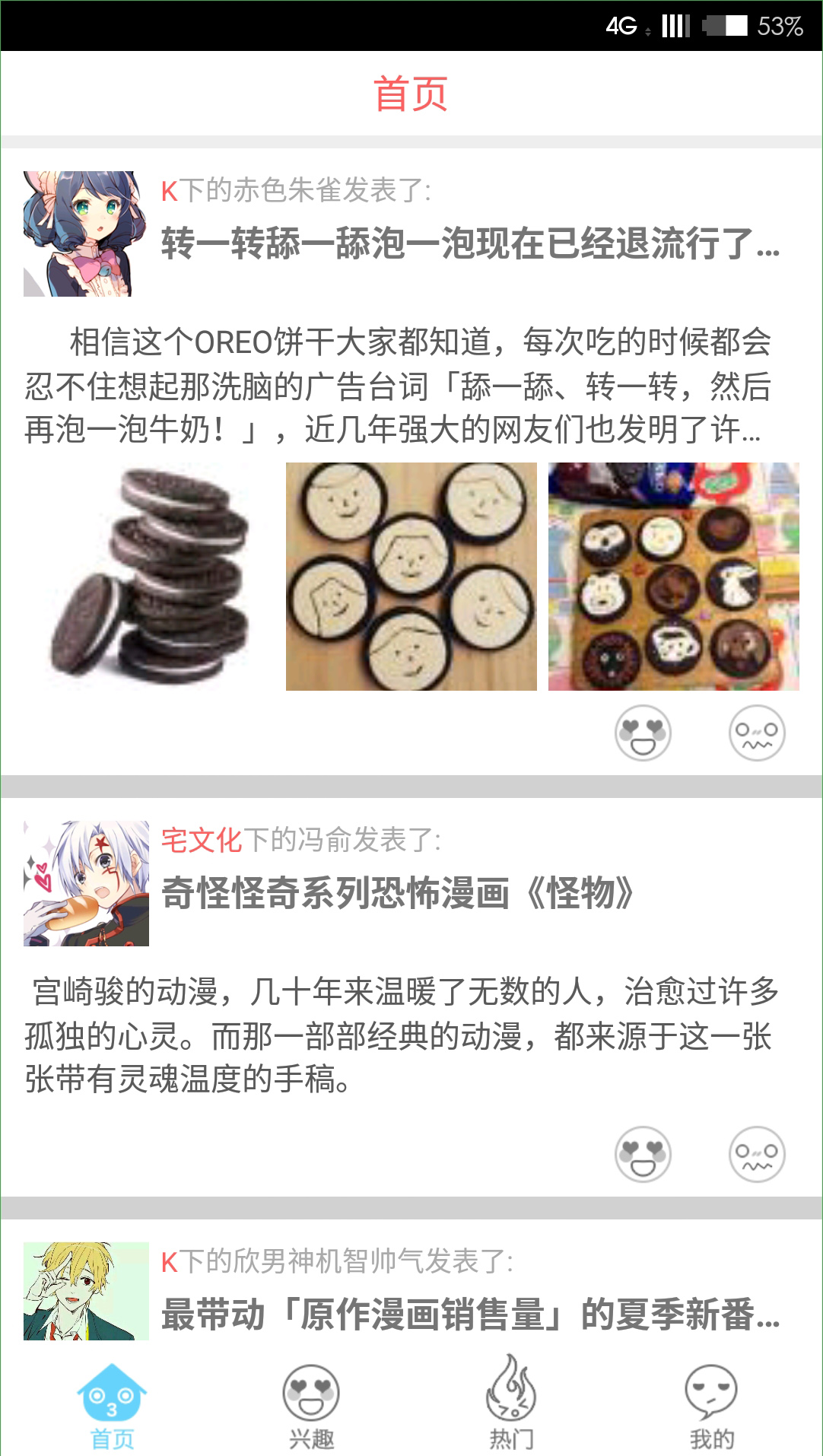Open the 我的 tab
This screenshot has height=1456, width=823.
(x=712, y=1406)
